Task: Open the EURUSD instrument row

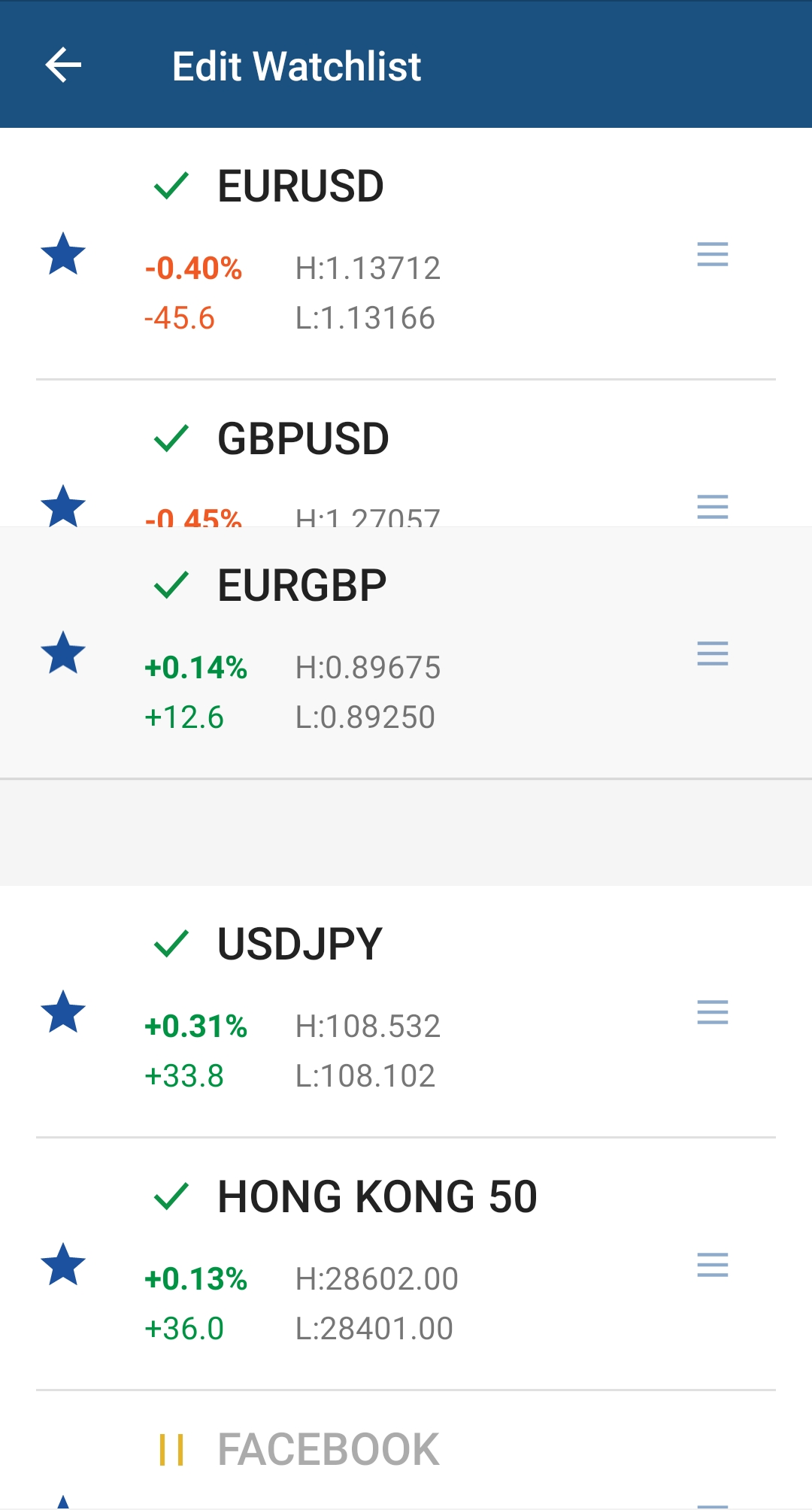Action: [406, 254]
